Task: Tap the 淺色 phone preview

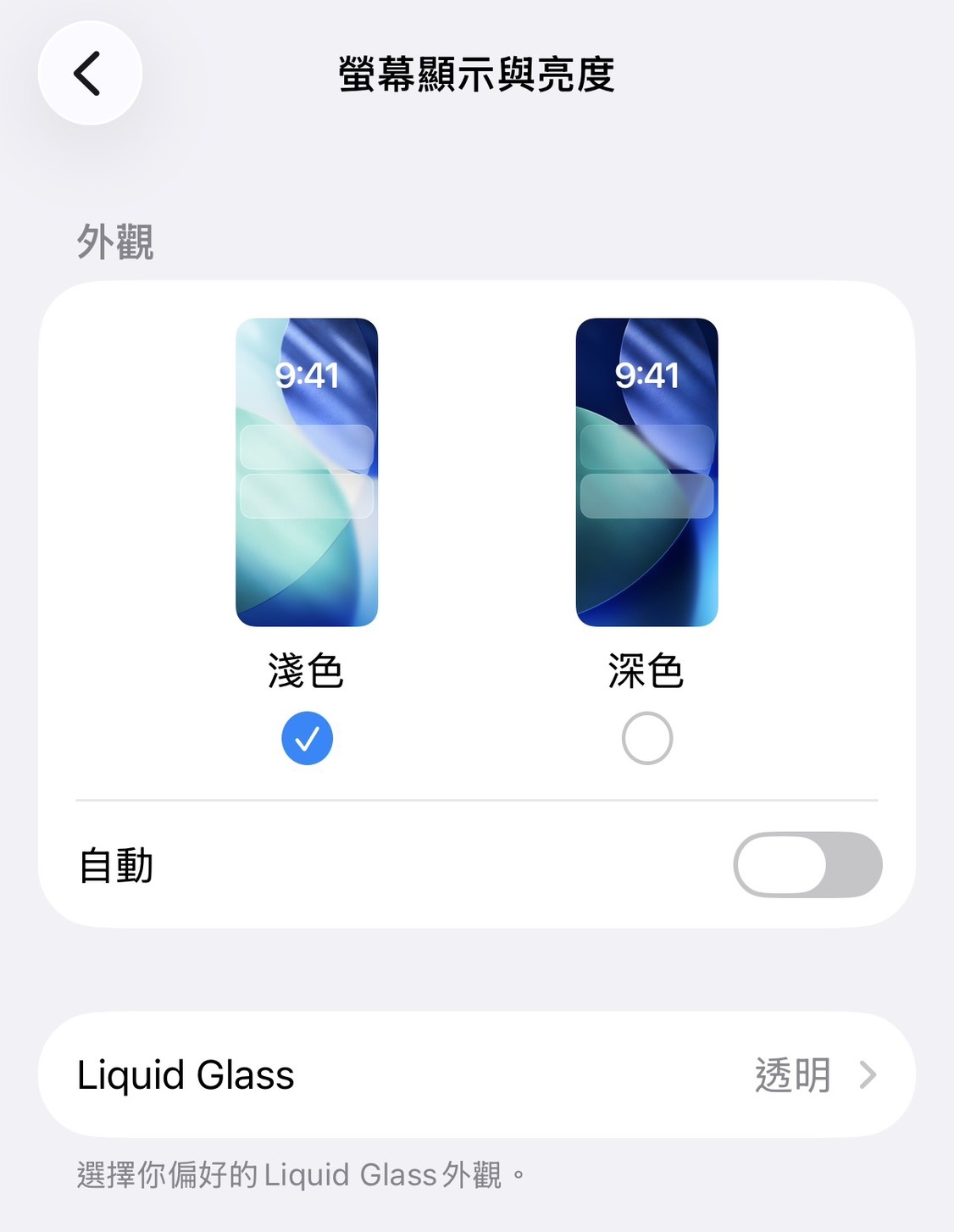Action: [307, 472]
